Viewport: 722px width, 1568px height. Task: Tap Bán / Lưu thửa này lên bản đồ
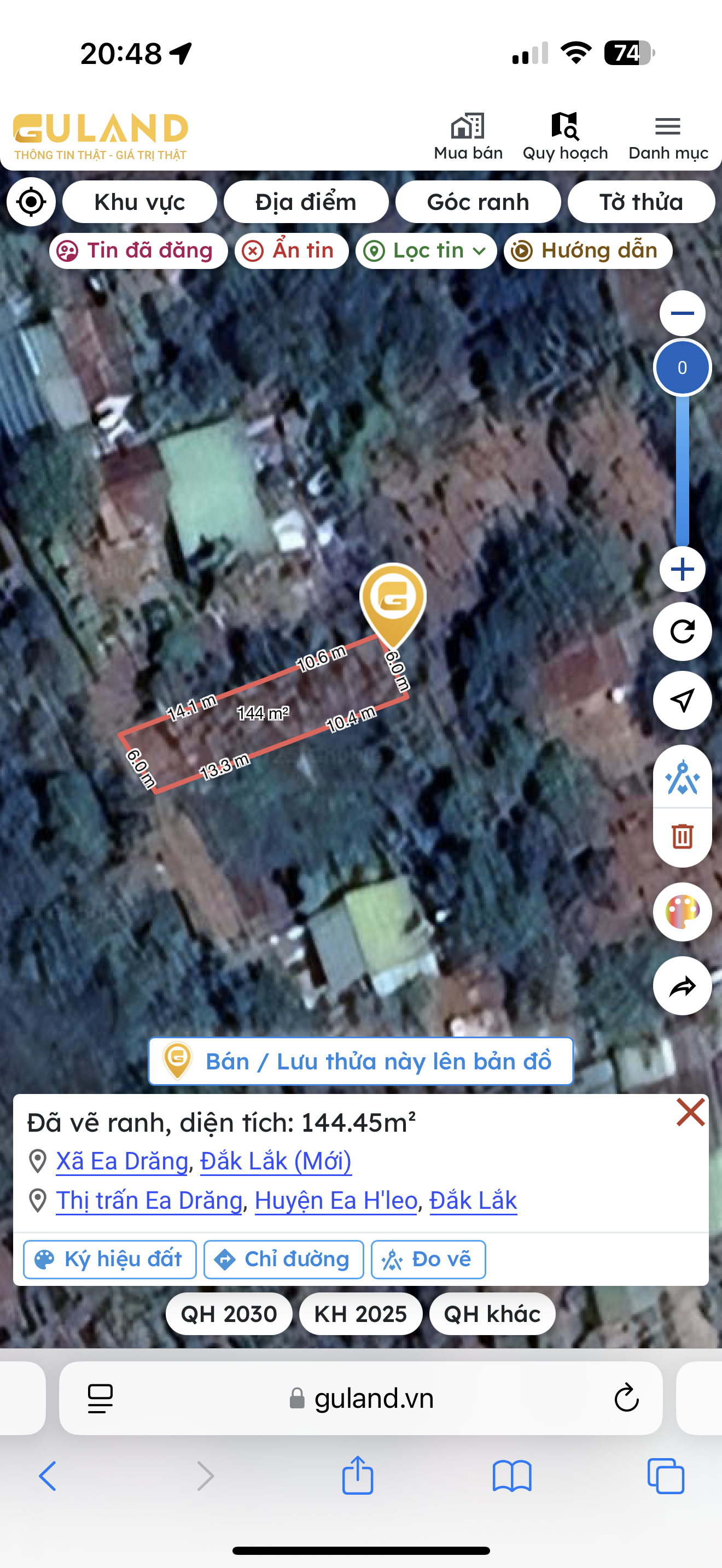[360, 1062]
